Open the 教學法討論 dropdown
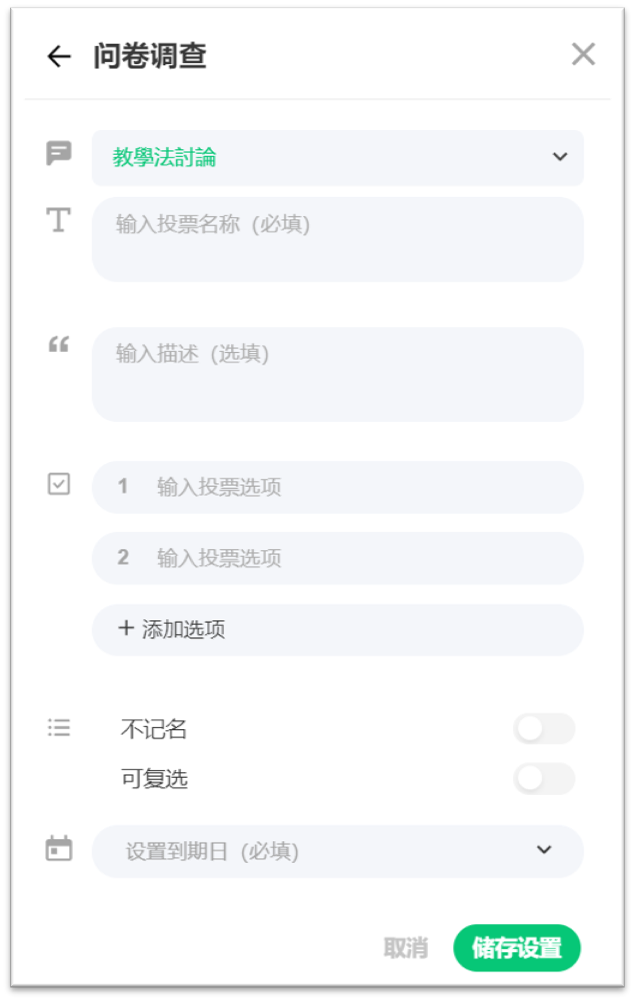The height and width of the screenshot is (1001, 635). coord(337,158)
